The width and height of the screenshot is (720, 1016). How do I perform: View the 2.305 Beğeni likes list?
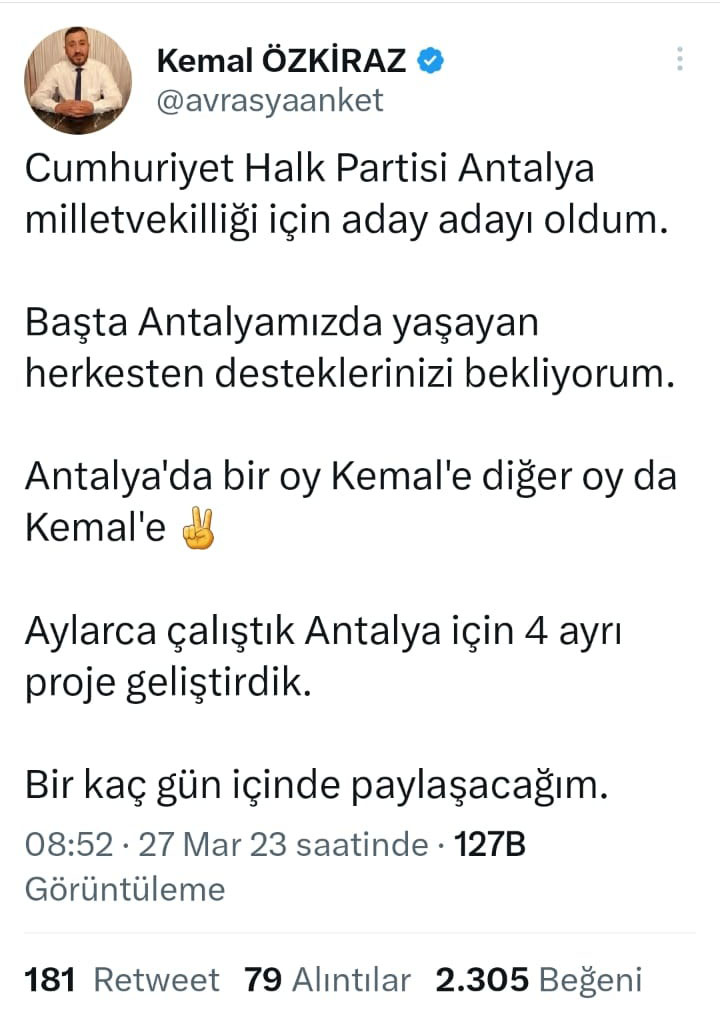(538, 979)
